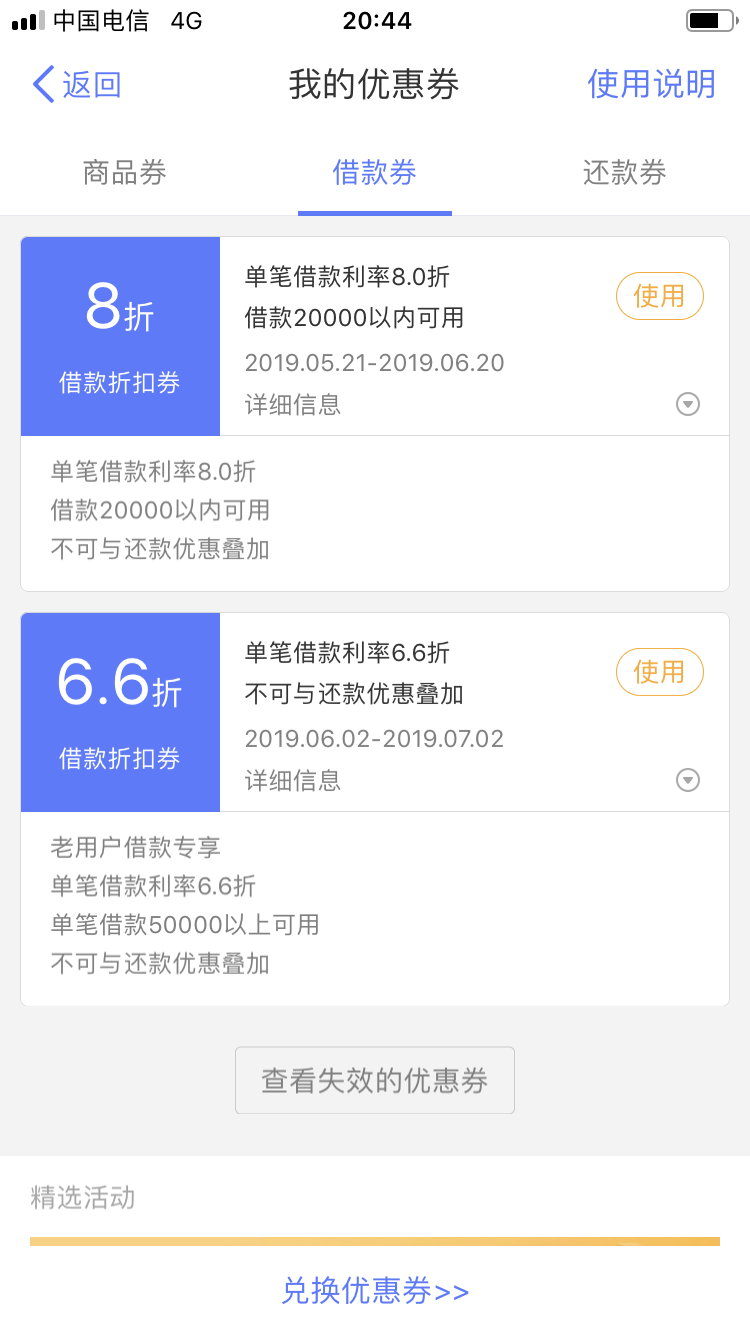Collapse details of the 8折 coupon
The width and height of the screenshot is (750, 1334).
pyautogui.click(x=688, y=404)
